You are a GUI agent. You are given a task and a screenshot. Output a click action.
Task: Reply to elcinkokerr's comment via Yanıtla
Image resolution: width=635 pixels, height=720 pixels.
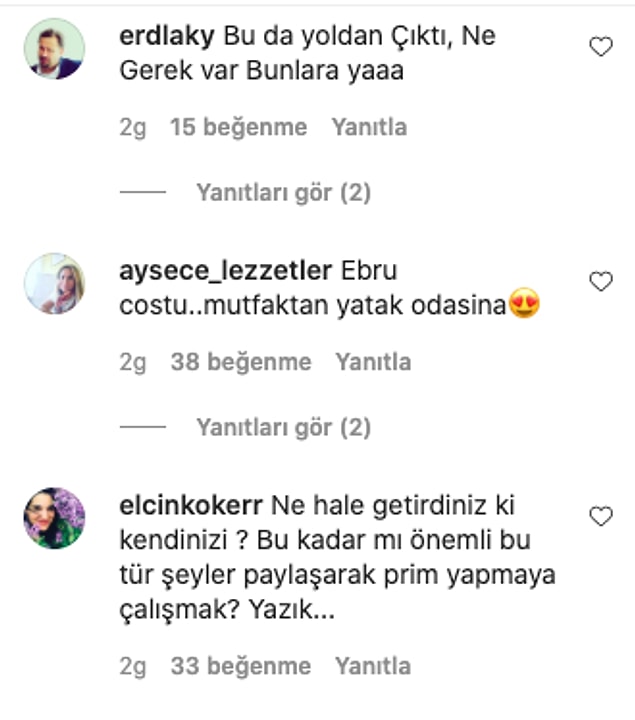373,666
